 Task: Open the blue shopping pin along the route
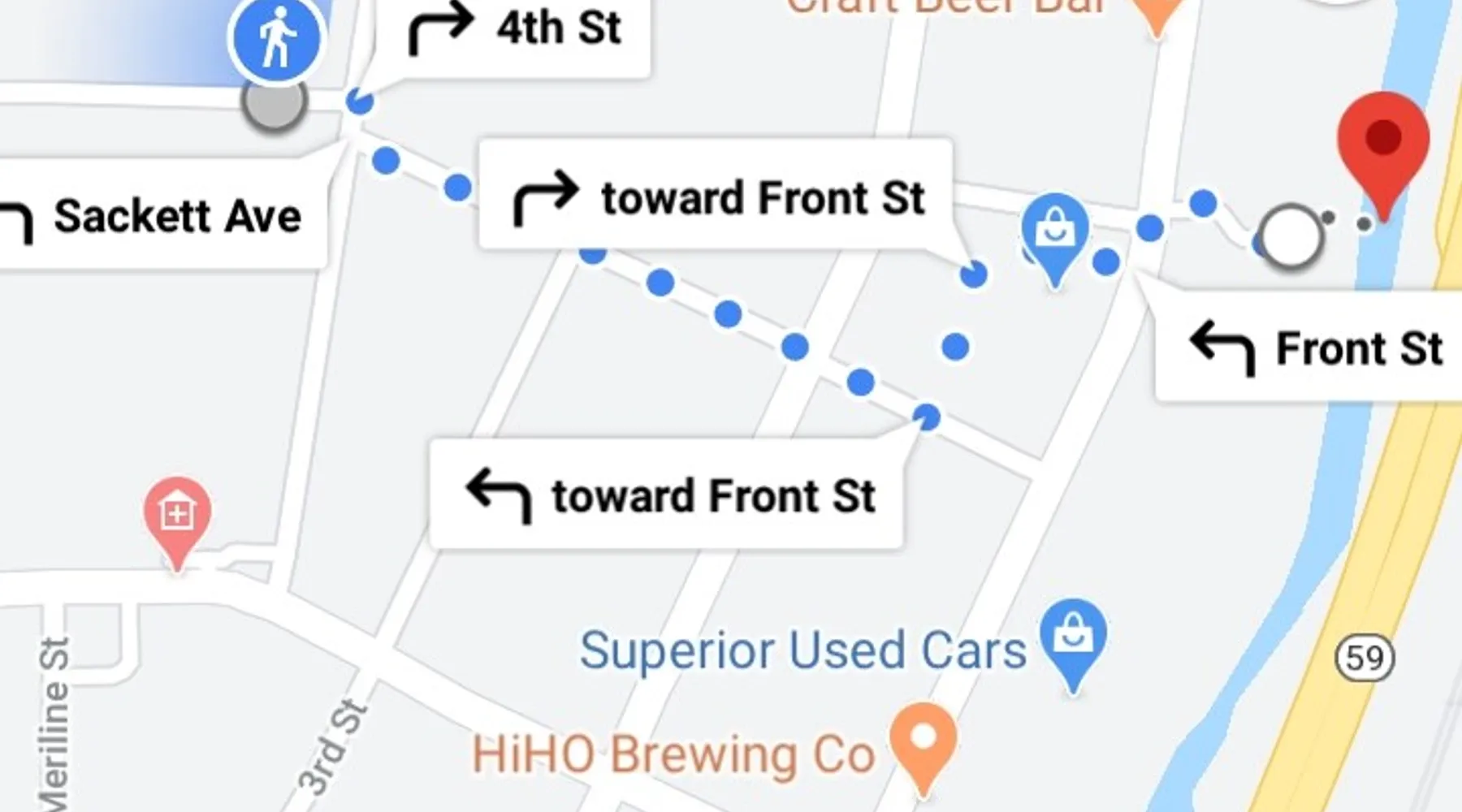pos(1054,231)
